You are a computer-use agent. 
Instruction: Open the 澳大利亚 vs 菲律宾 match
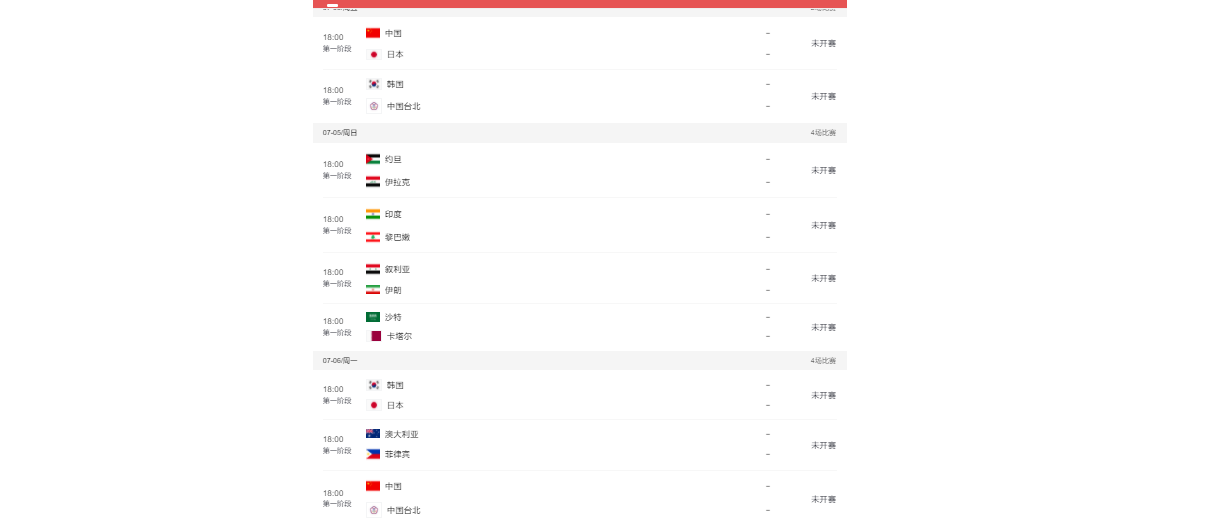(x=579, y=444)
